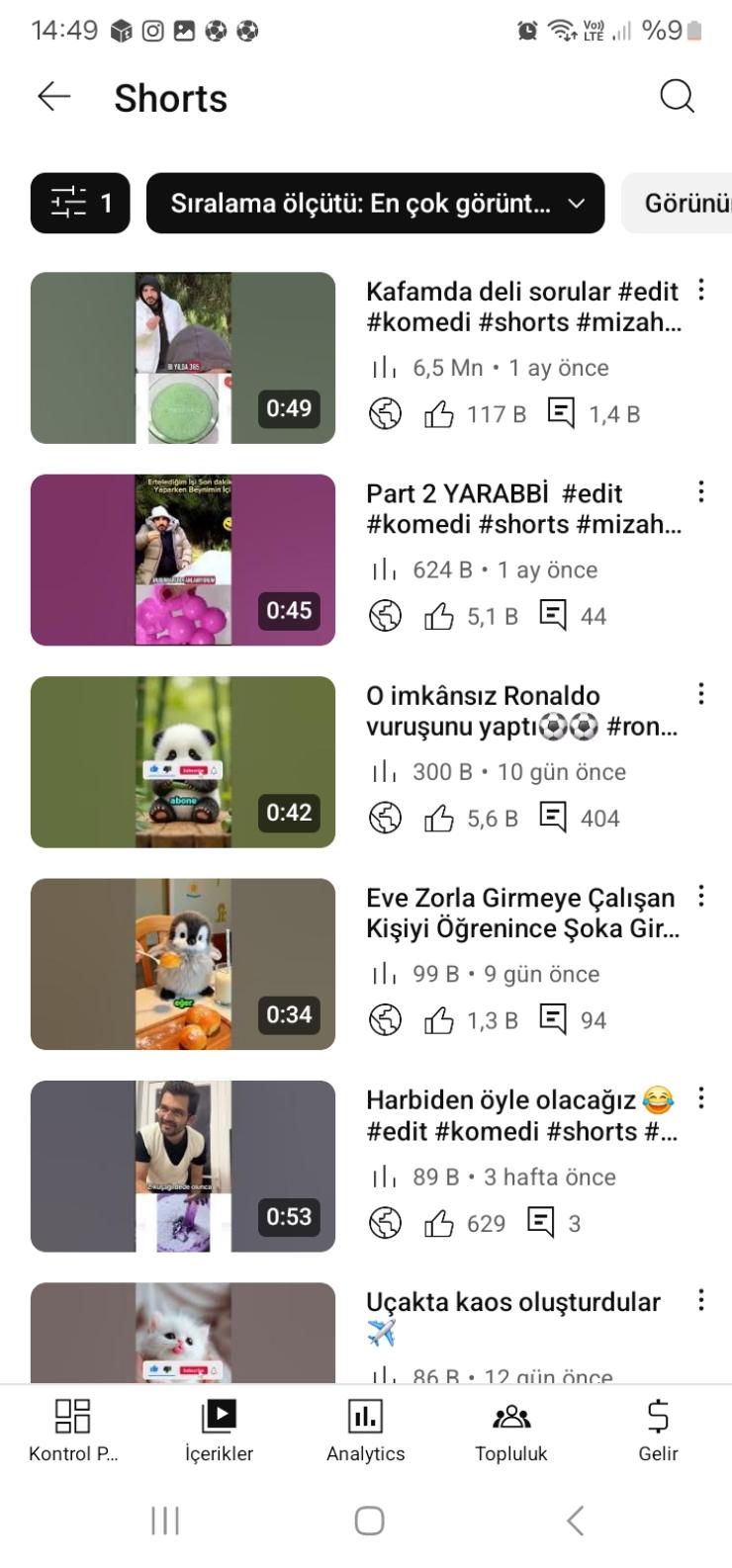
Task: Open options menu for Uçakta kaos oluşturdular
Action: click(700, 1300)
